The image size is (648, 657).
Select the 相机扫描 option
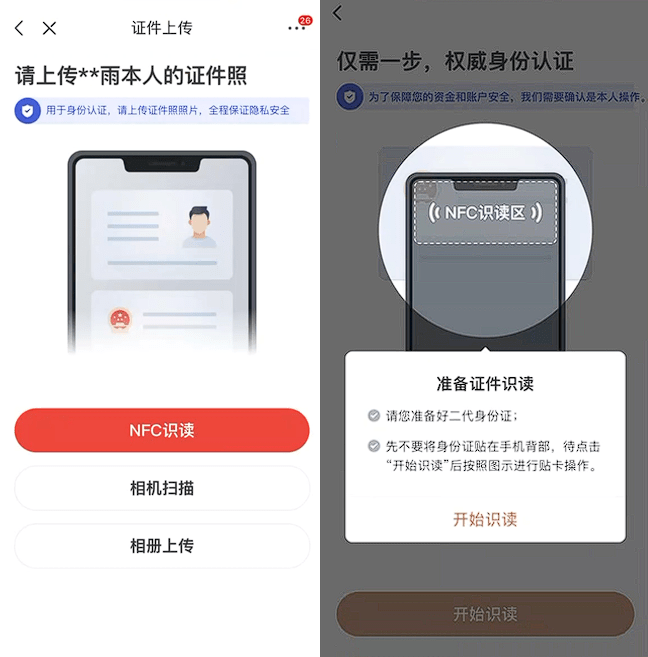161,488
